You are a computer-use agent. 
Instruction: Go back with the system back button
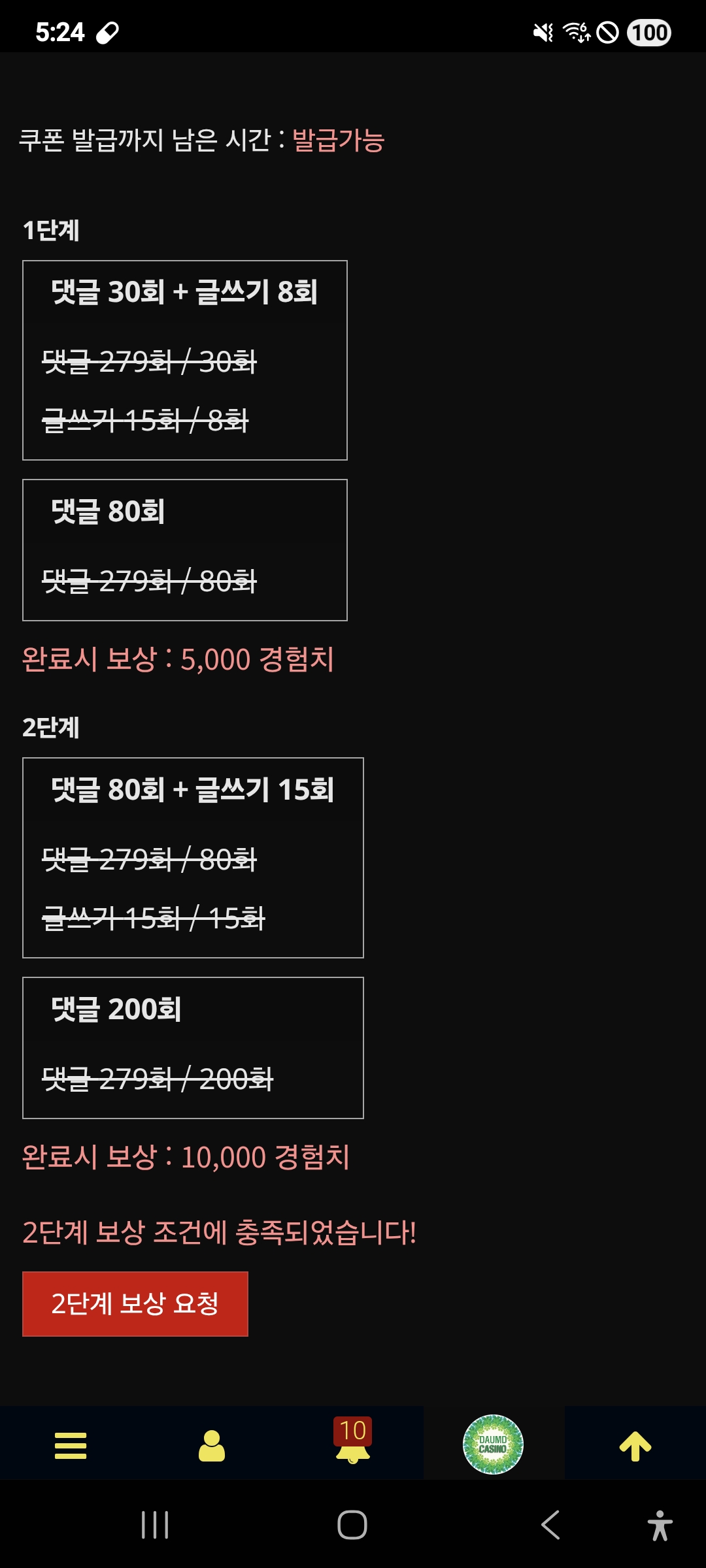coord(550,1525)
